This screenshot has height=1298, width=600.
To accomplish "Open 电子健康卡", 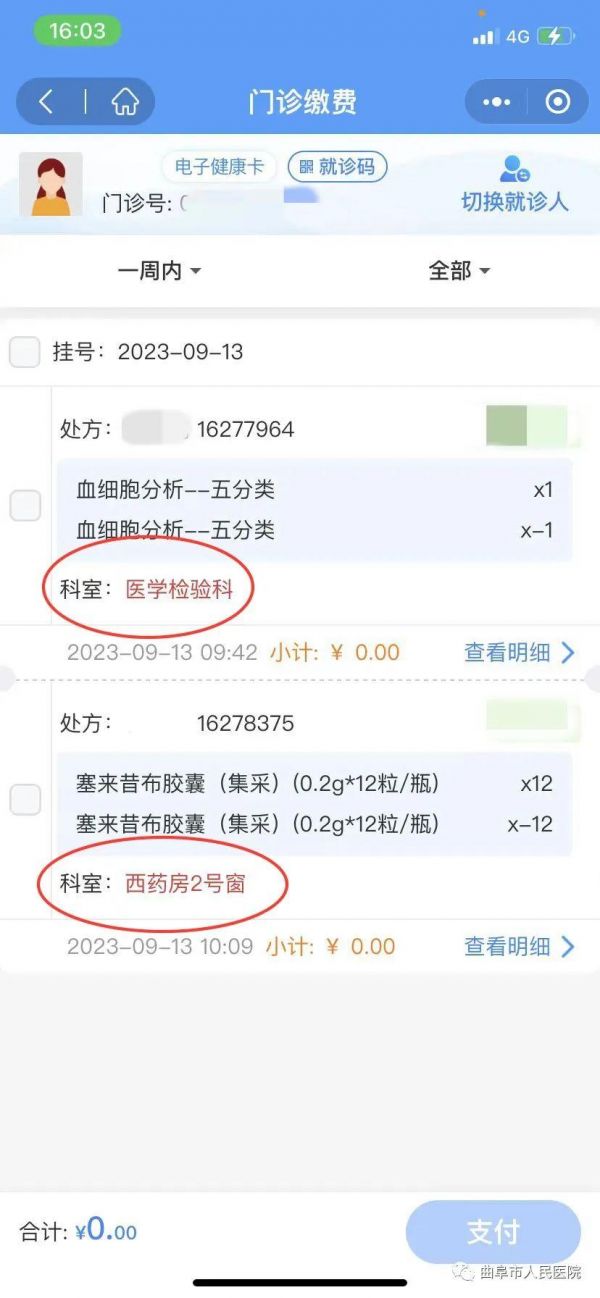I will [219, 167].
